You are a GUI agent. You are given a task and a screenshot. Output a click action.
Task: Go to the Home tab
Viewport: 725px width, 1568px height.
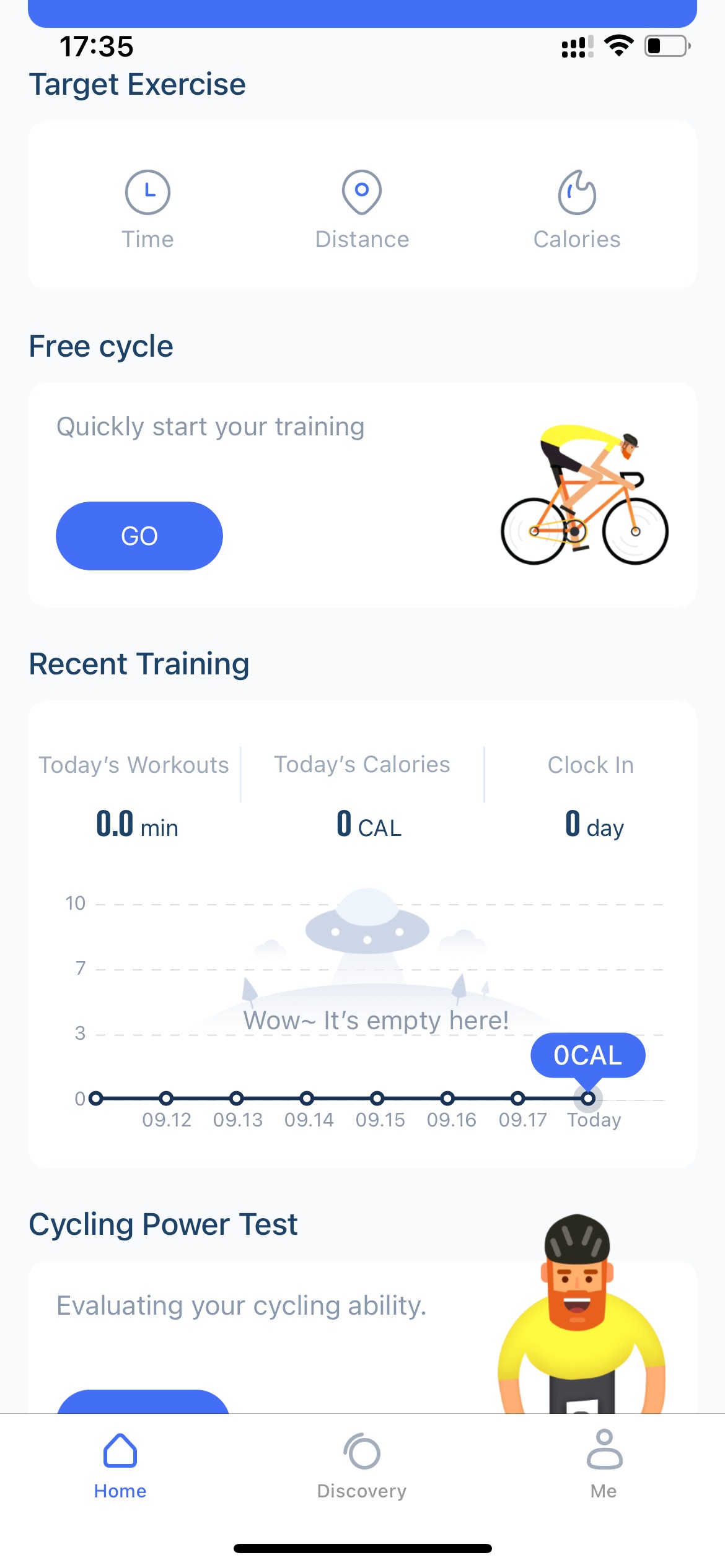[120, 1466]
